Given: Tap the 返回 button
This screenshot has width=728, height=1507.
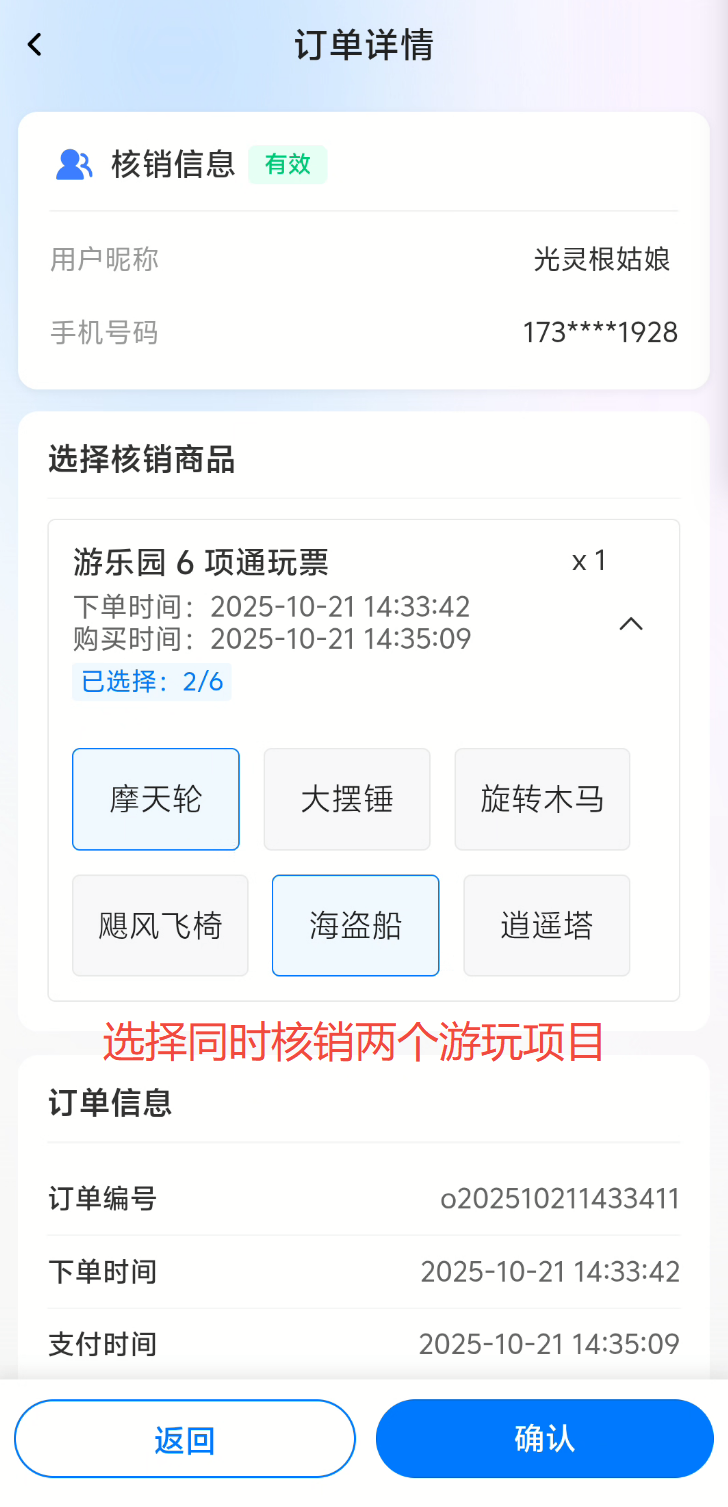Looking at the screenshot, I should pos(185,1439).
